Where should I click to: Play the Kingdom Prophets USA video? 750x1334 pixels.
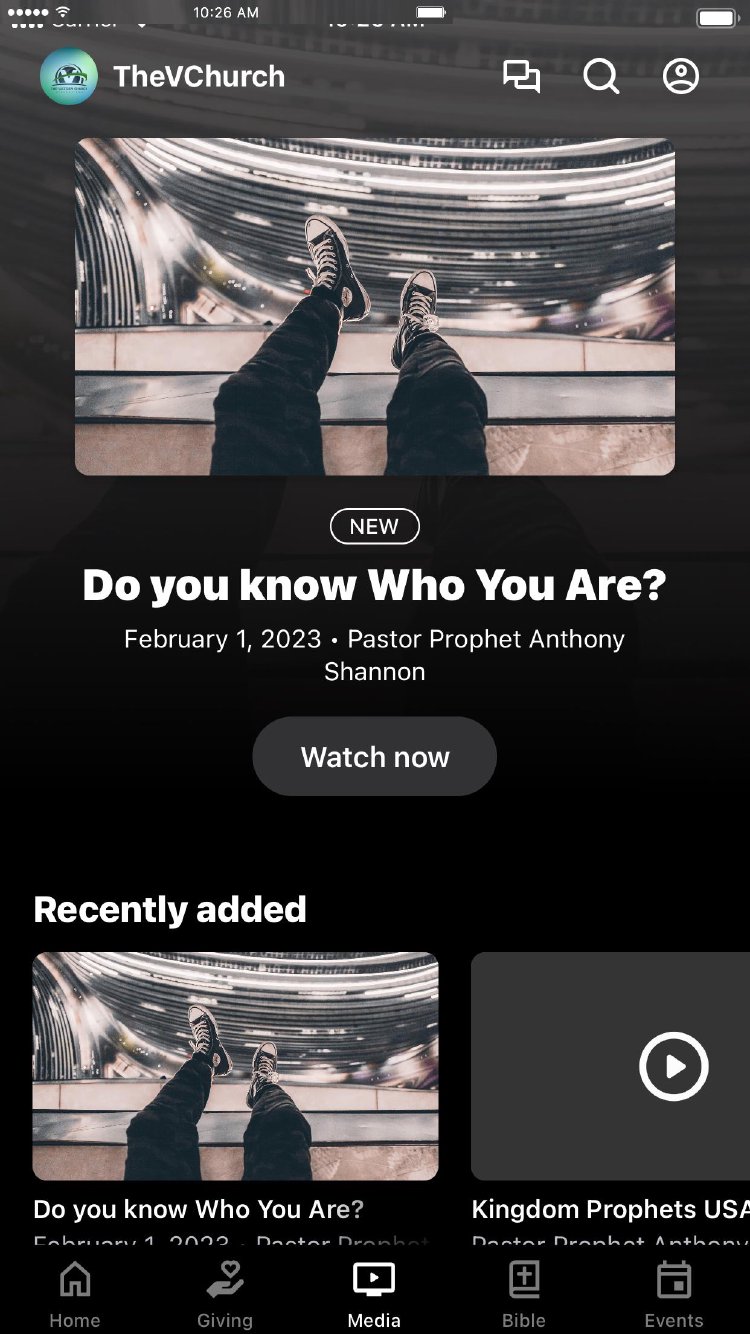point(673,1067)
